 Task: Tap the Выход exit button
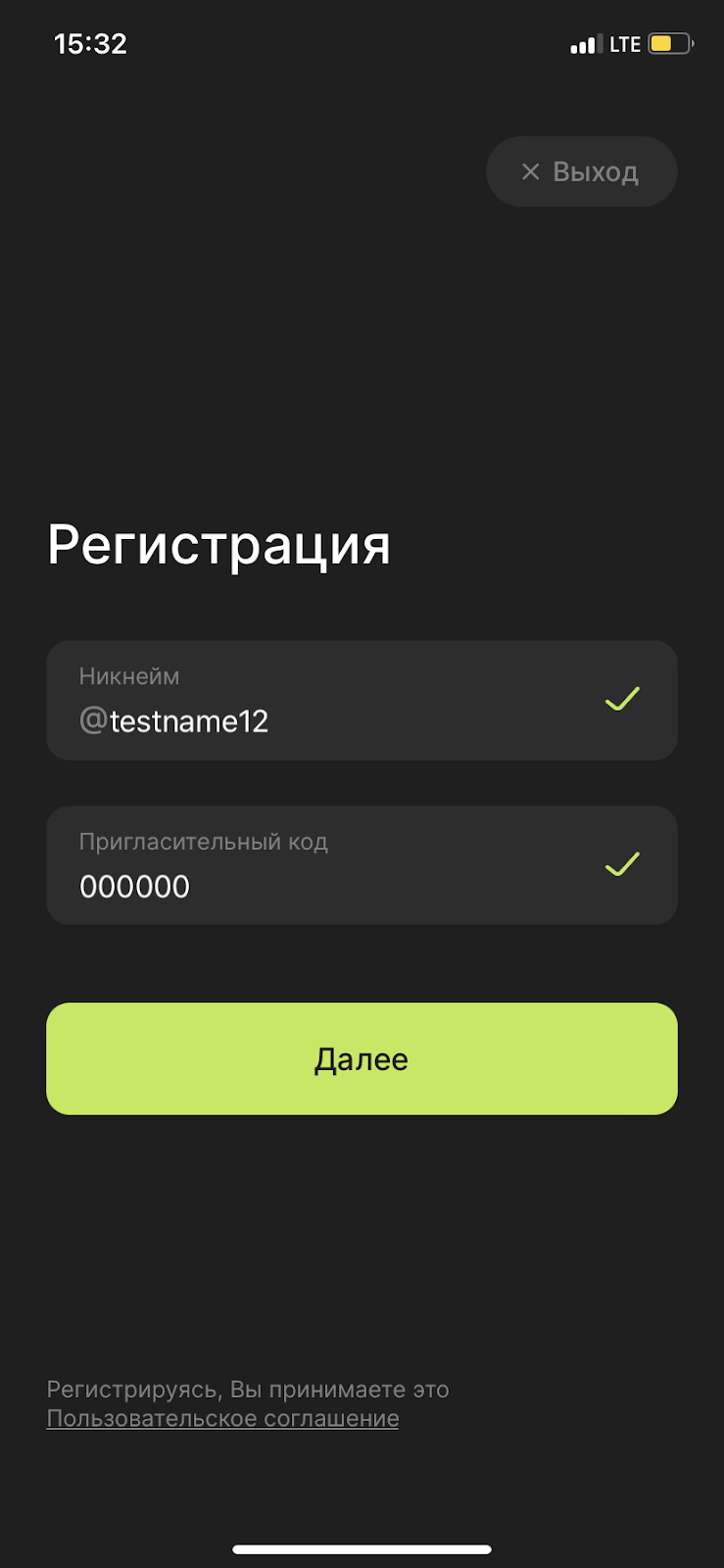click(x=581, y=171)
